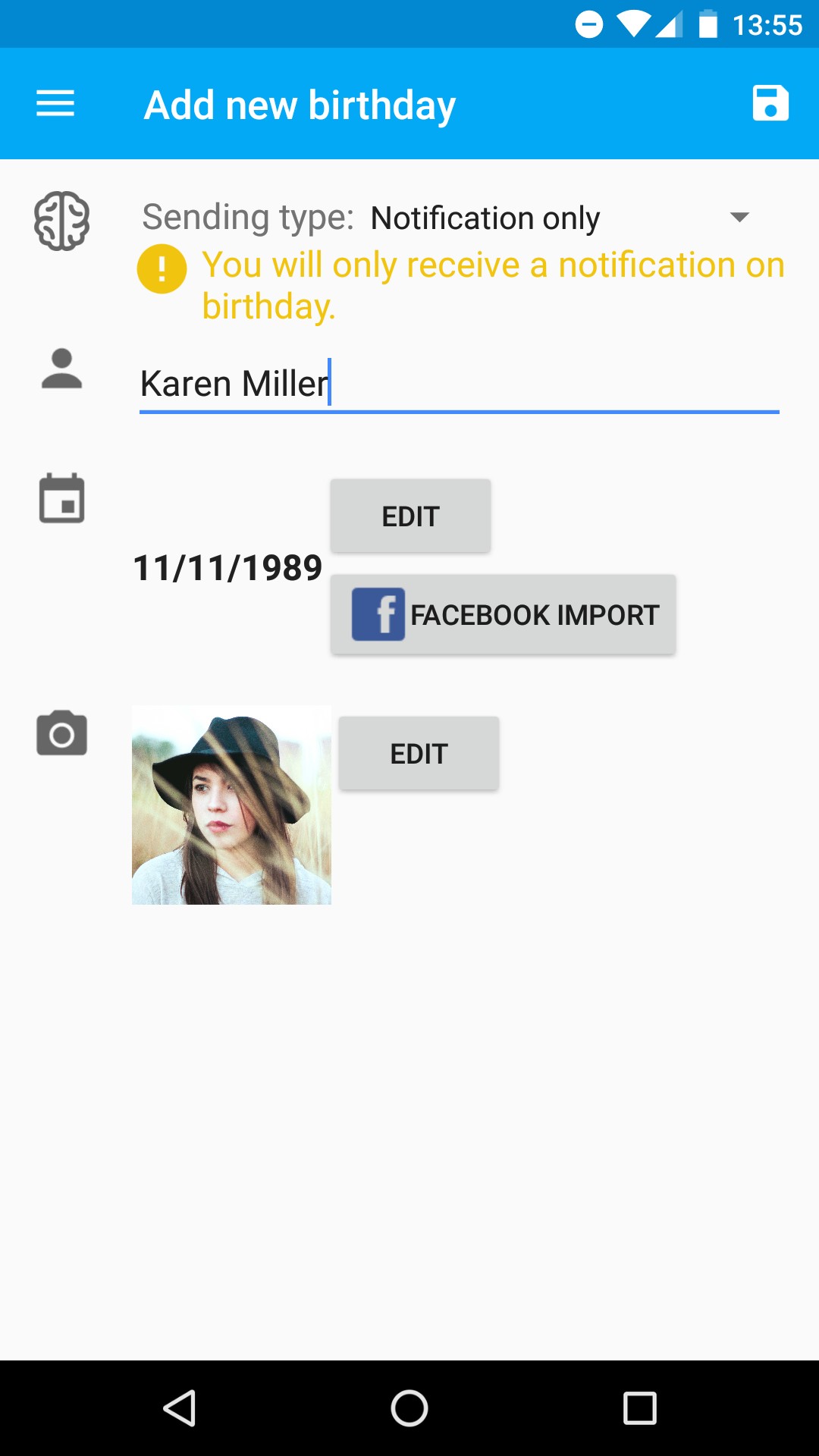Expand the Sending type dropdown
This screenshot has height=1456, width=819.
(560, 218)
